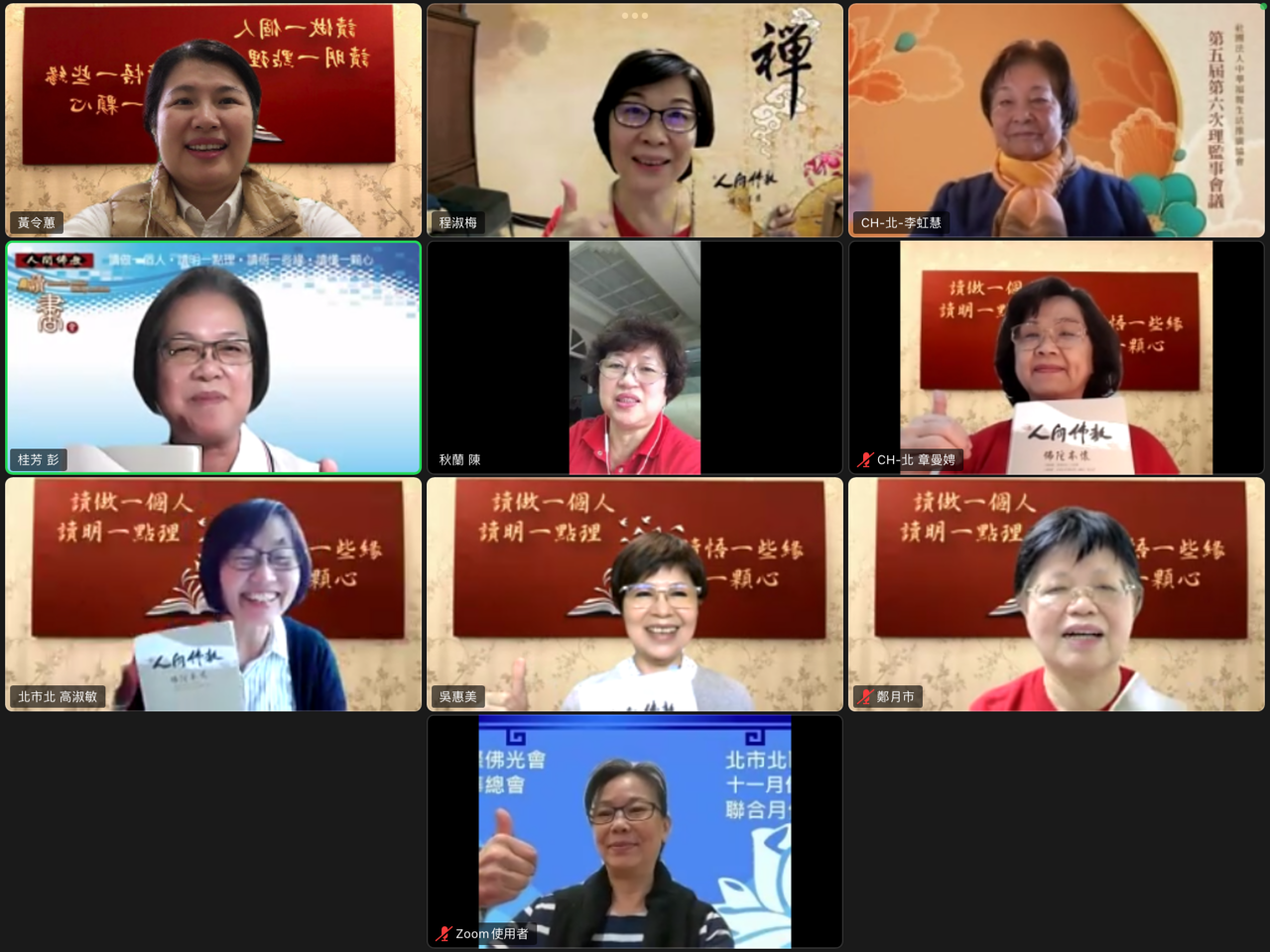
Task: Tap 鄭月市's video tile
Action: (1057, 594)
